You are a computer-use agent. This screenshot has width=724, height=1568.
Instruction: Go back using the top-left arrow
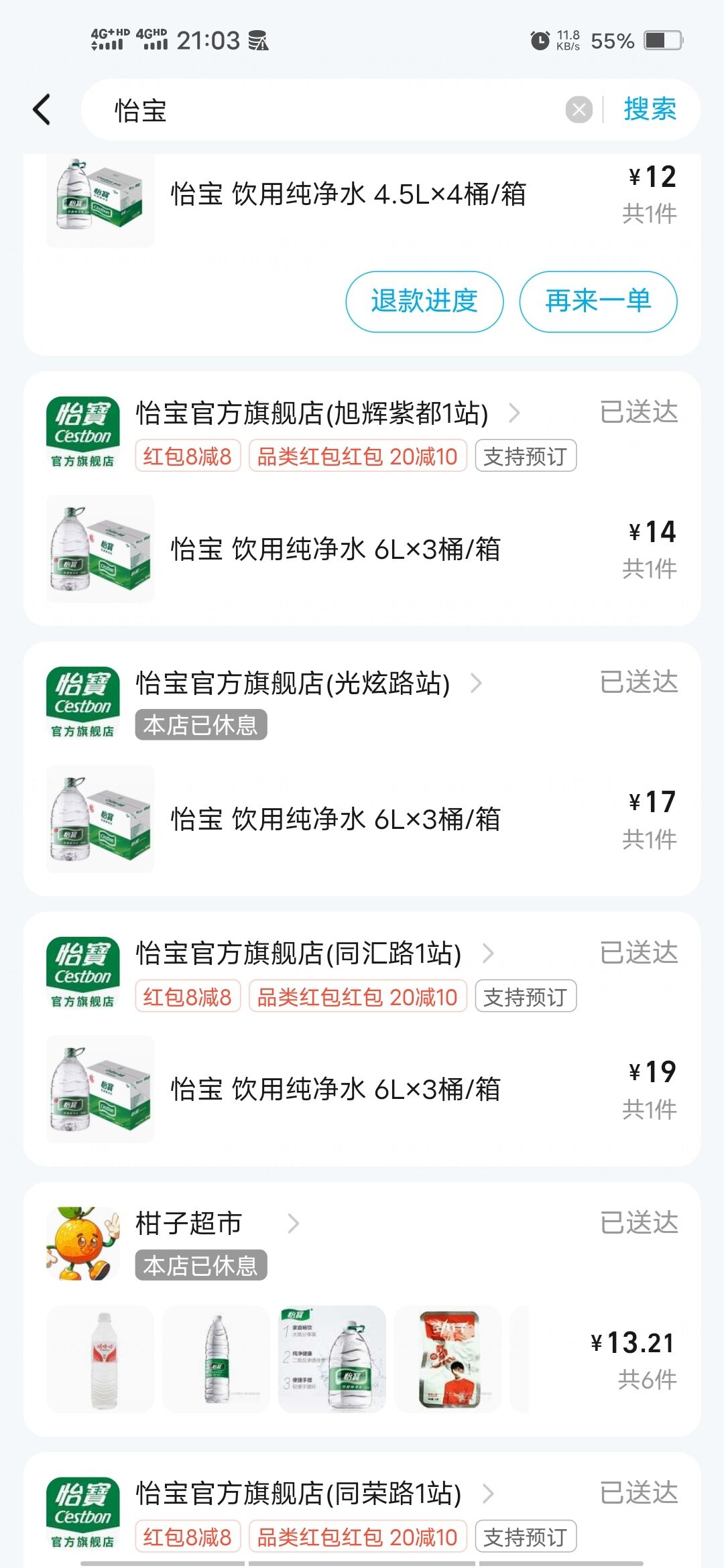[x=42, y=110]
